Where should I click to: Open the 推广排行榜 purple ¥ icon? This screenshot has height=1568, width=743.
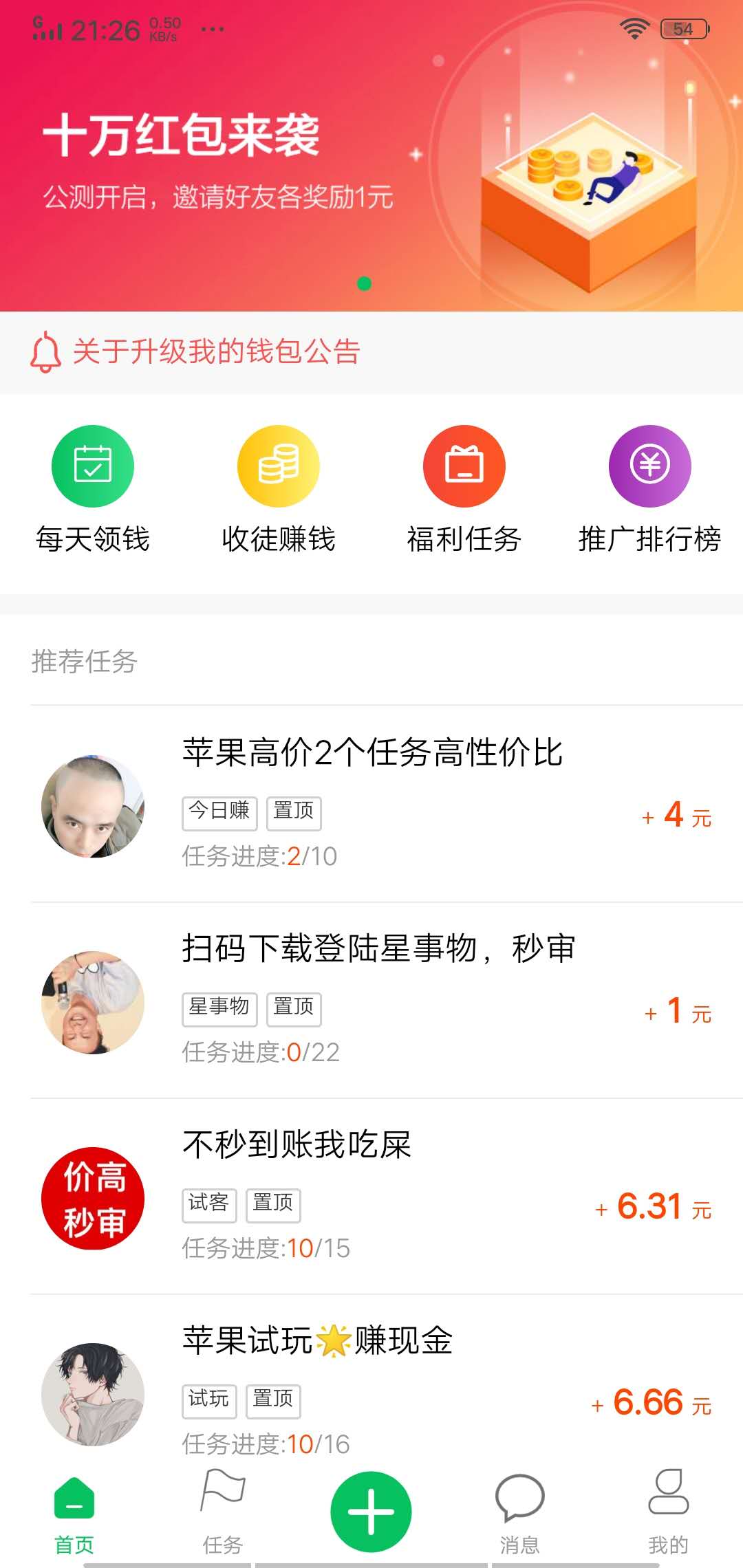click(649, 465)
